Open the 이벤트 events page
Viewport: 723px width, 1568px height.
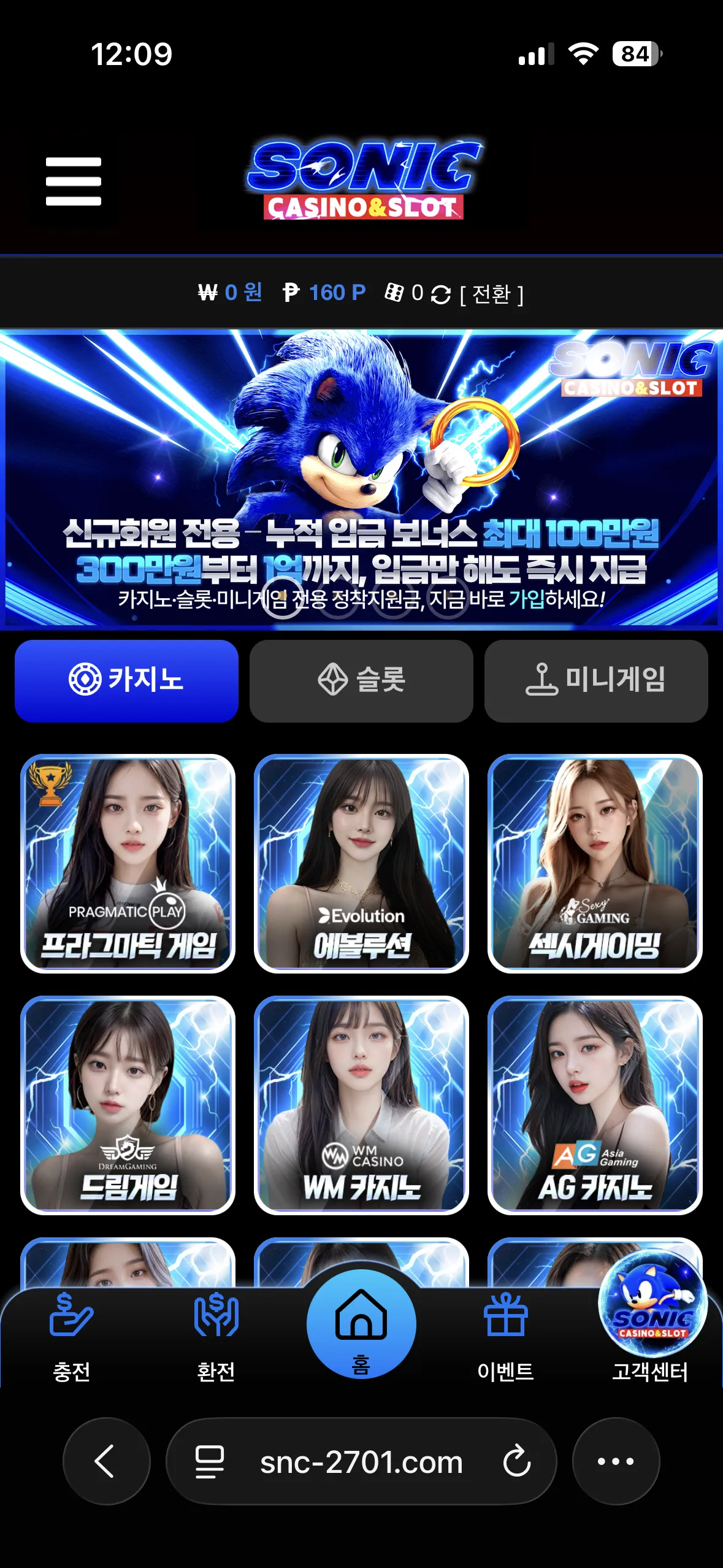[505, 1337]
